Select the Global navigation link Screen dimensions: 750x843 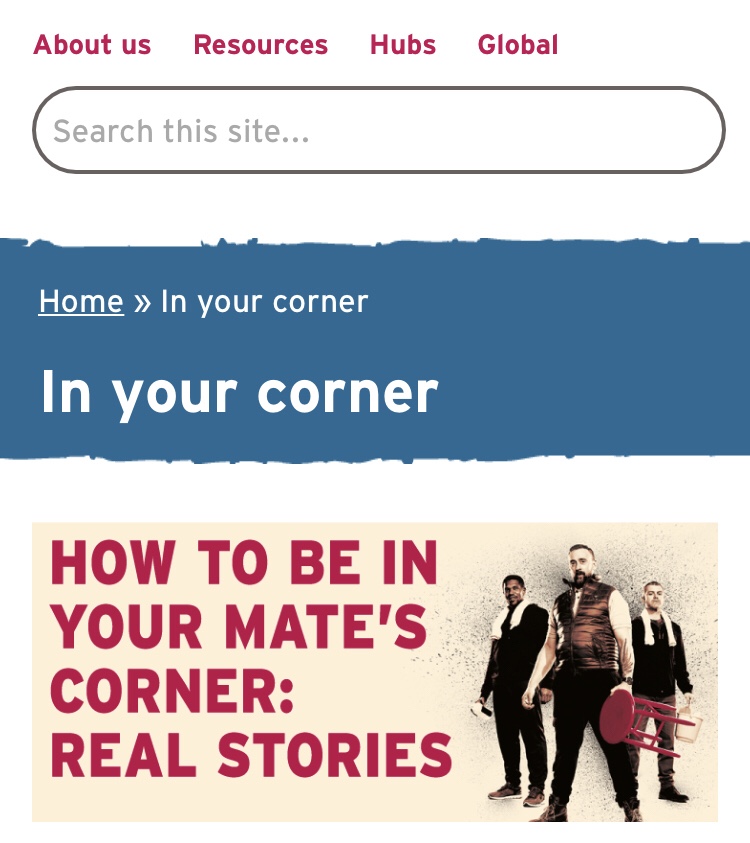point(517,45)
